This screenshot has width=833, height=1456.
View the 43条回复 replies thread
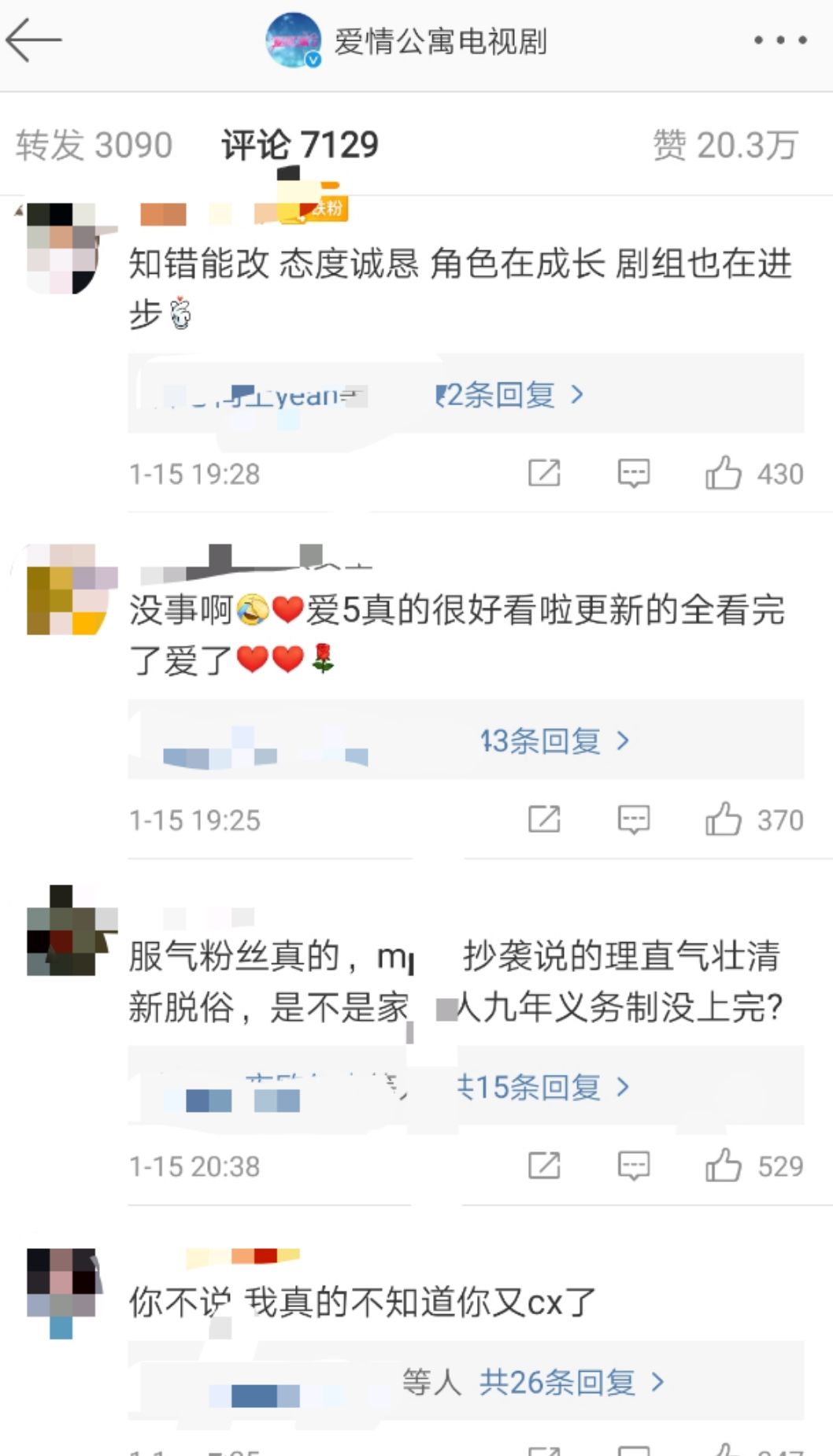click(x=555, y=741)
